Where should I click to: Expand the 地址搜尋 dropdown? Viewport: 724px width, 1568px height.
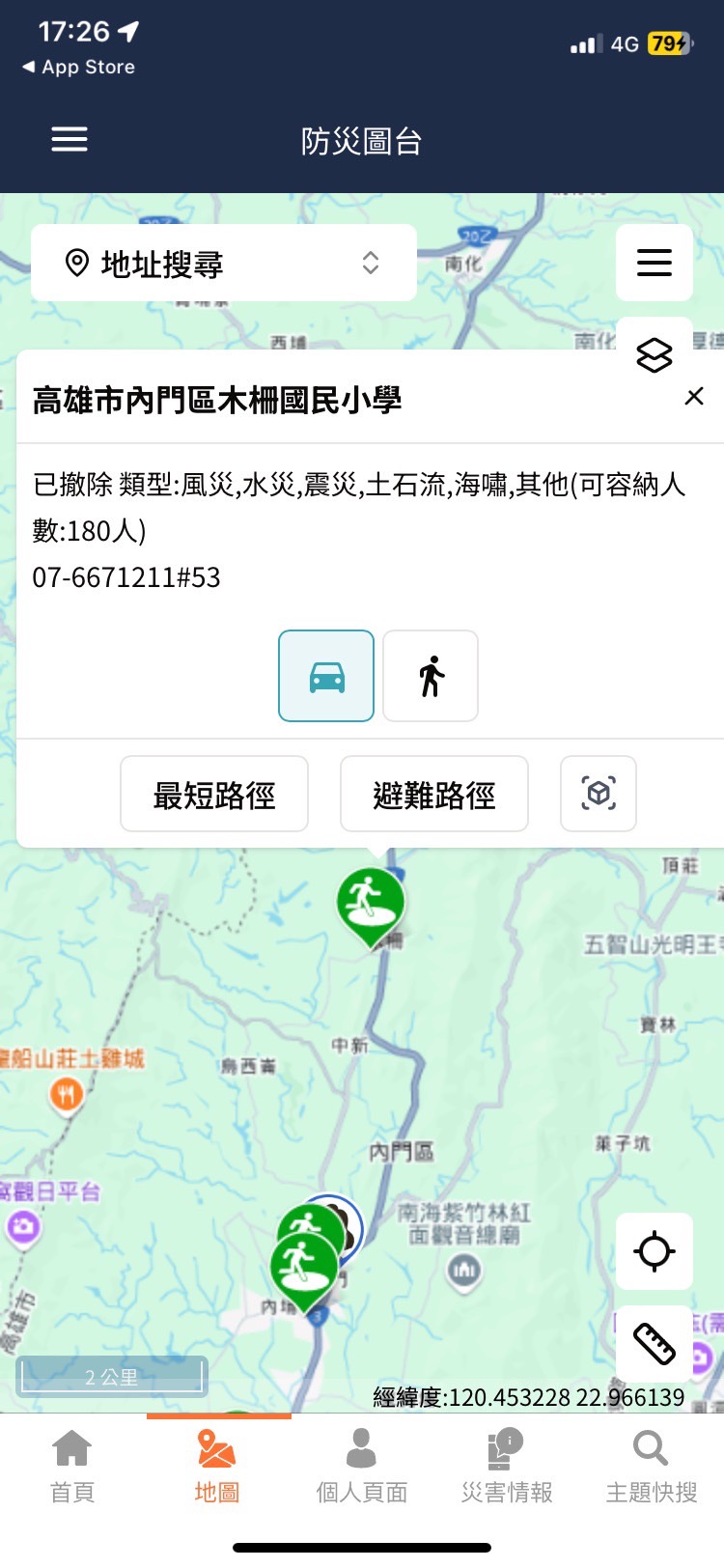coord(224,263)
